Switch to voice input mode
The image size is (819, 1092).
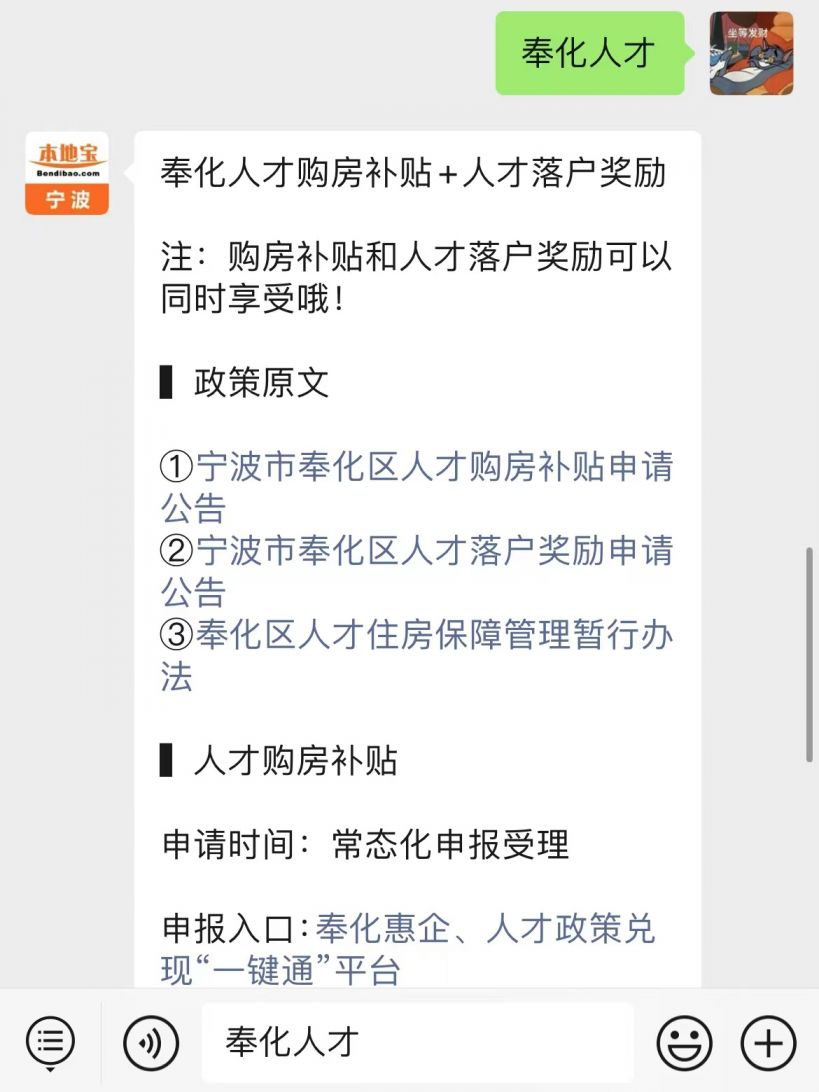click(x=151, y=1043)
